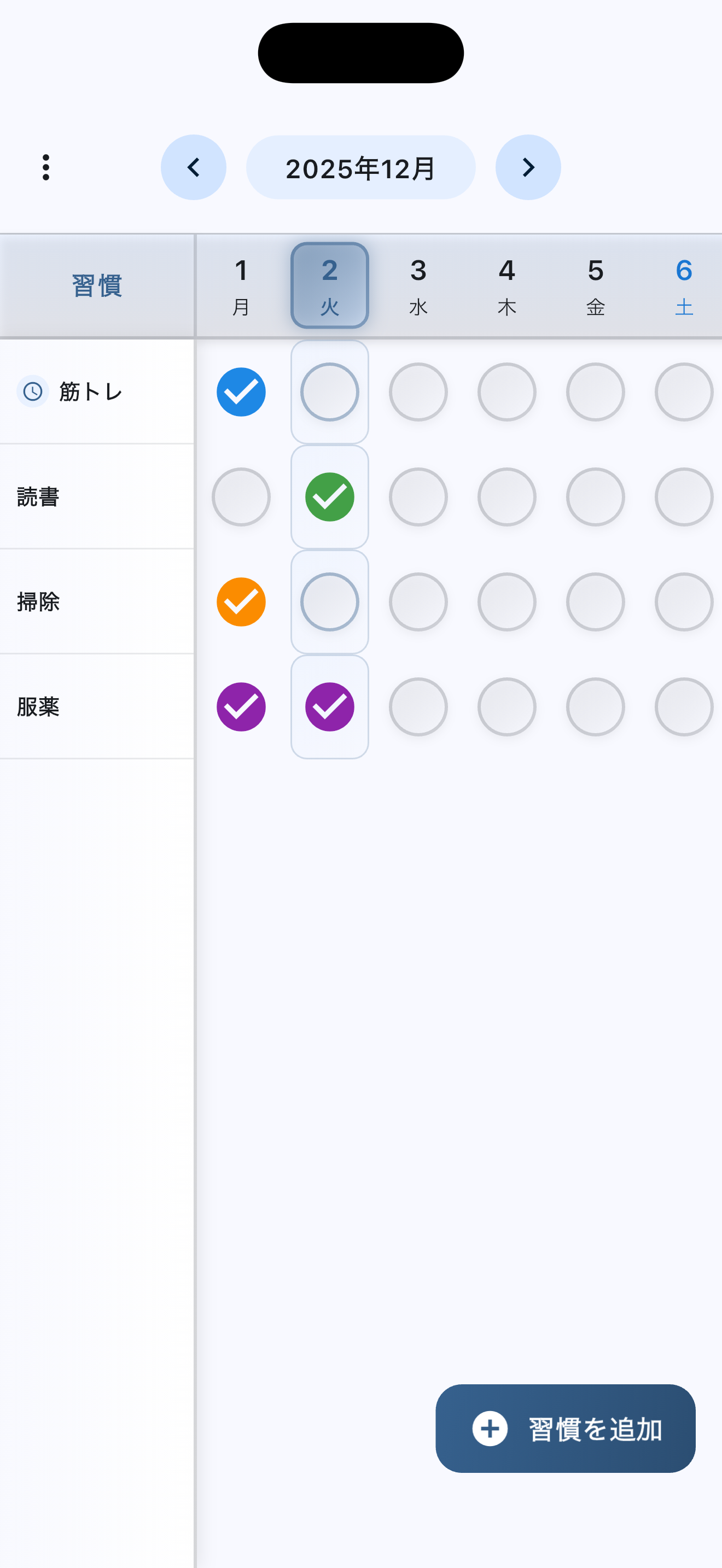Open the three-dot overflow menu
This screenshot has height=1568, width=722.
(45, 167)
